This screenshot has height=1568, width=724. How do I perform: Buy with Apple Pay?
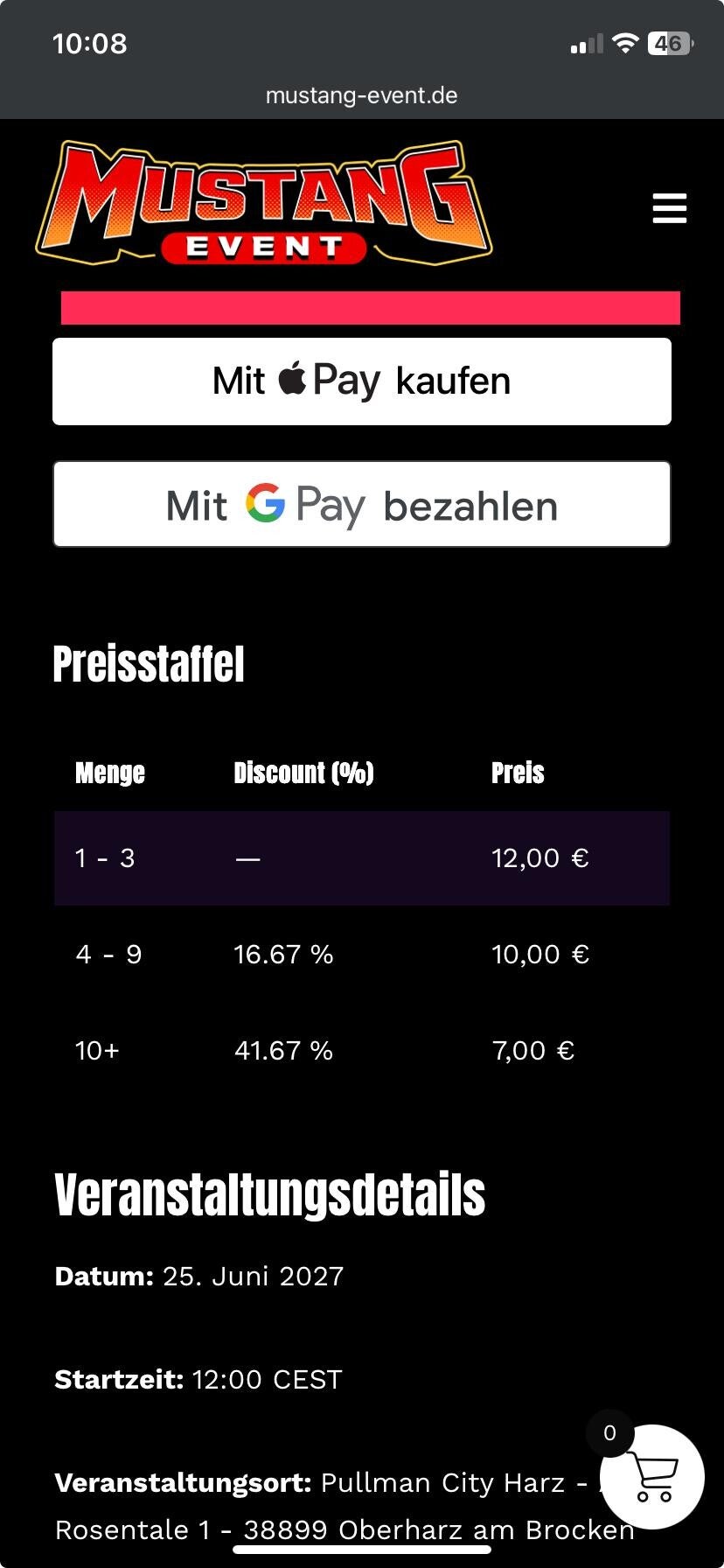click(x=362, y=381)
